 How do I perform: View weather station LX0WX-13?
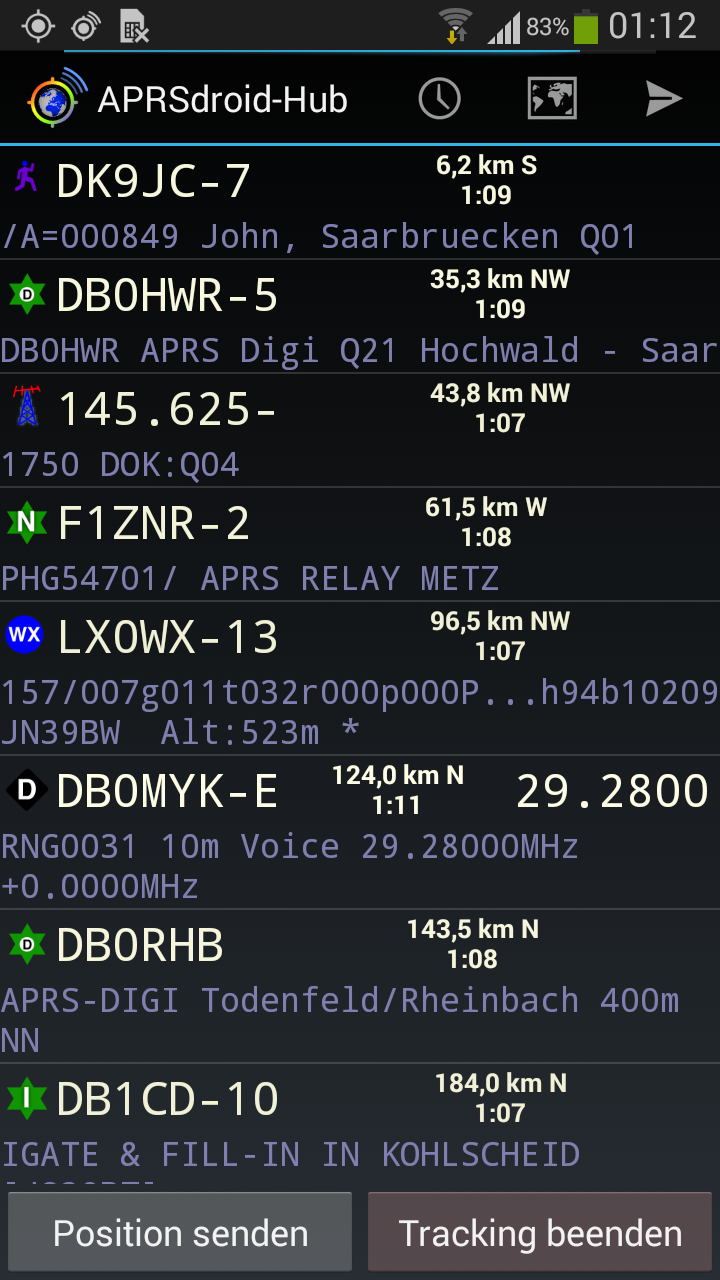[360, 679]
